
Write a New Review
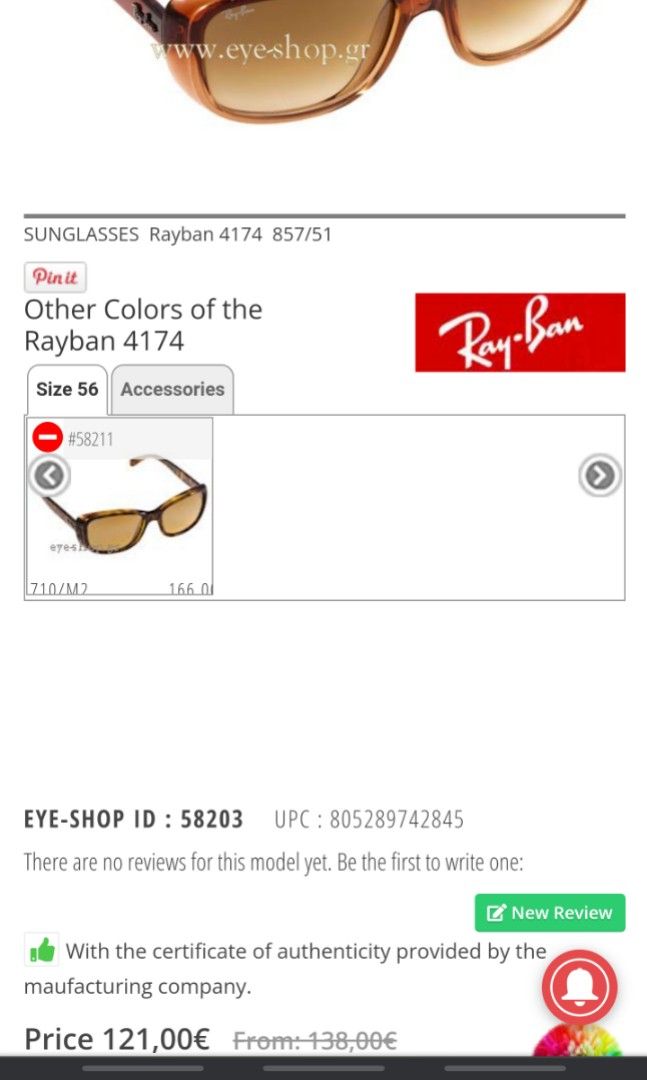point(549,912)
